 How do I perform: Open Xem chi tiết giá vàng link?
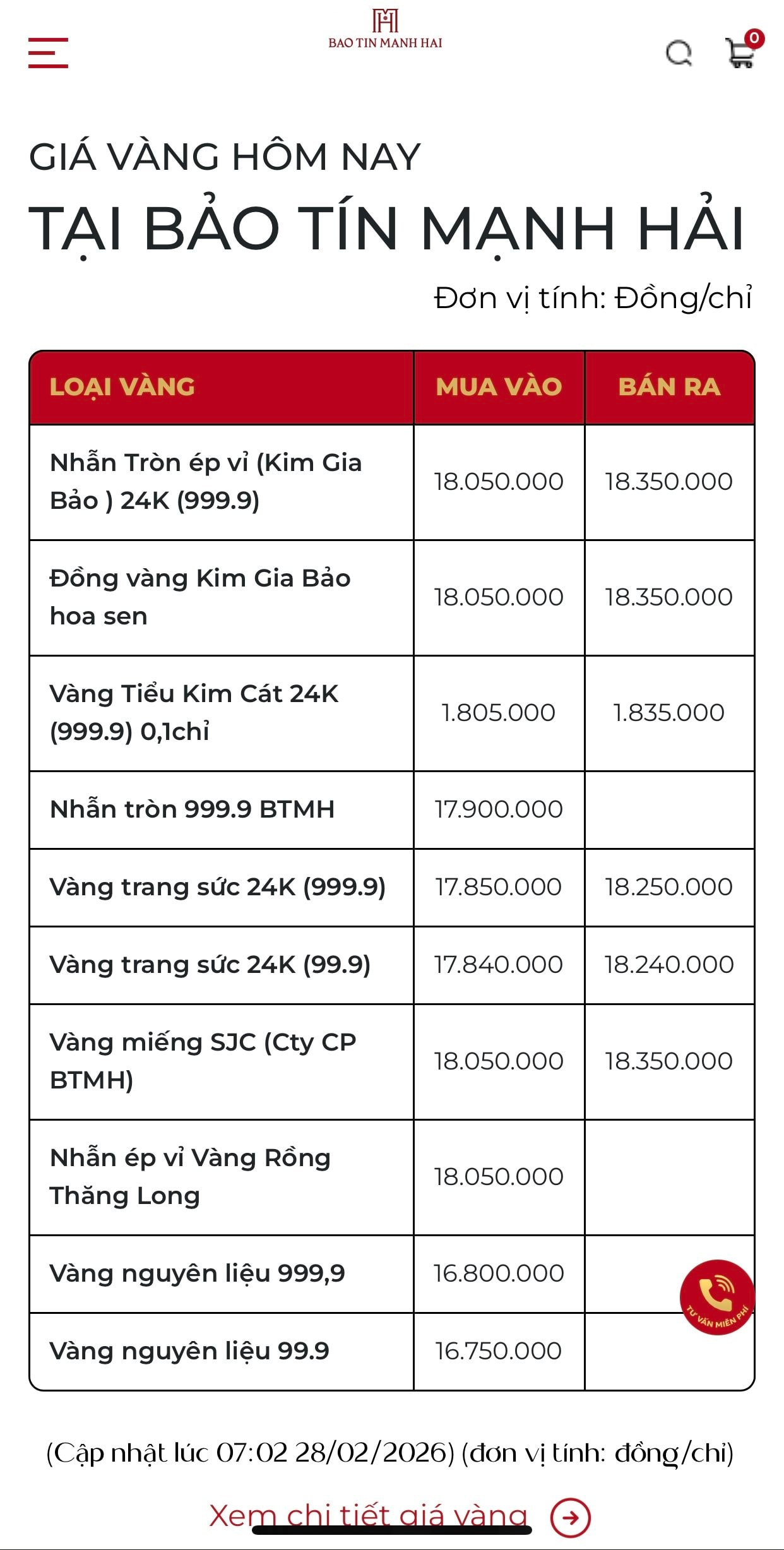[x=400, y=1517]
